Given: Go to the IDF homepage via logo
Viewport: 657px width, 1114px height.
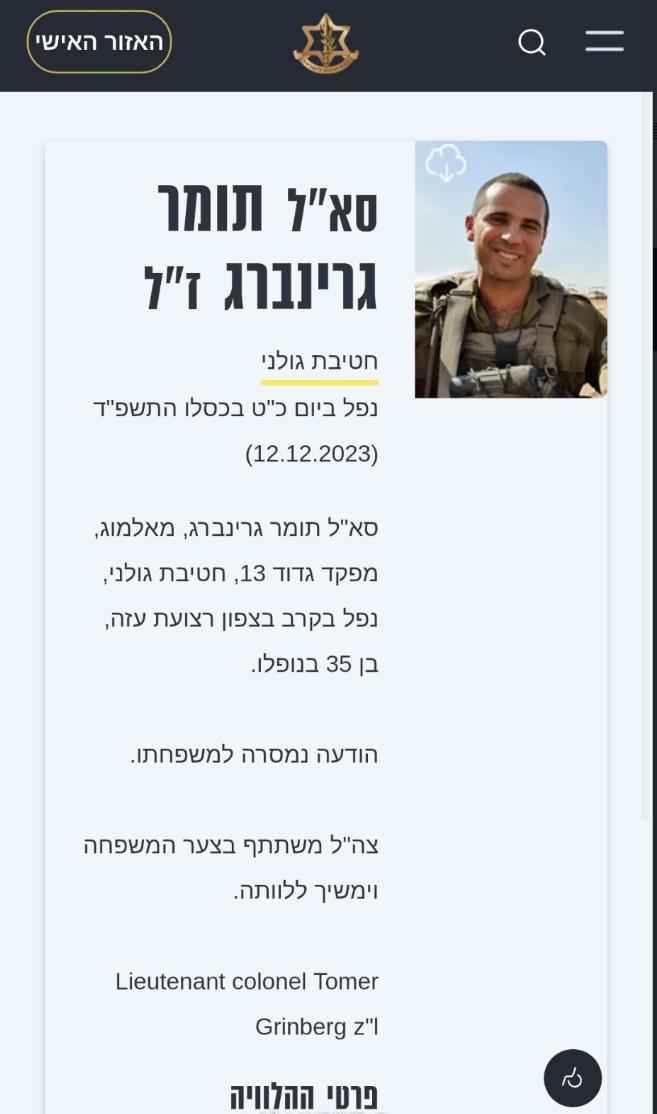Looking at the screenshot, I should pos(326,43).
